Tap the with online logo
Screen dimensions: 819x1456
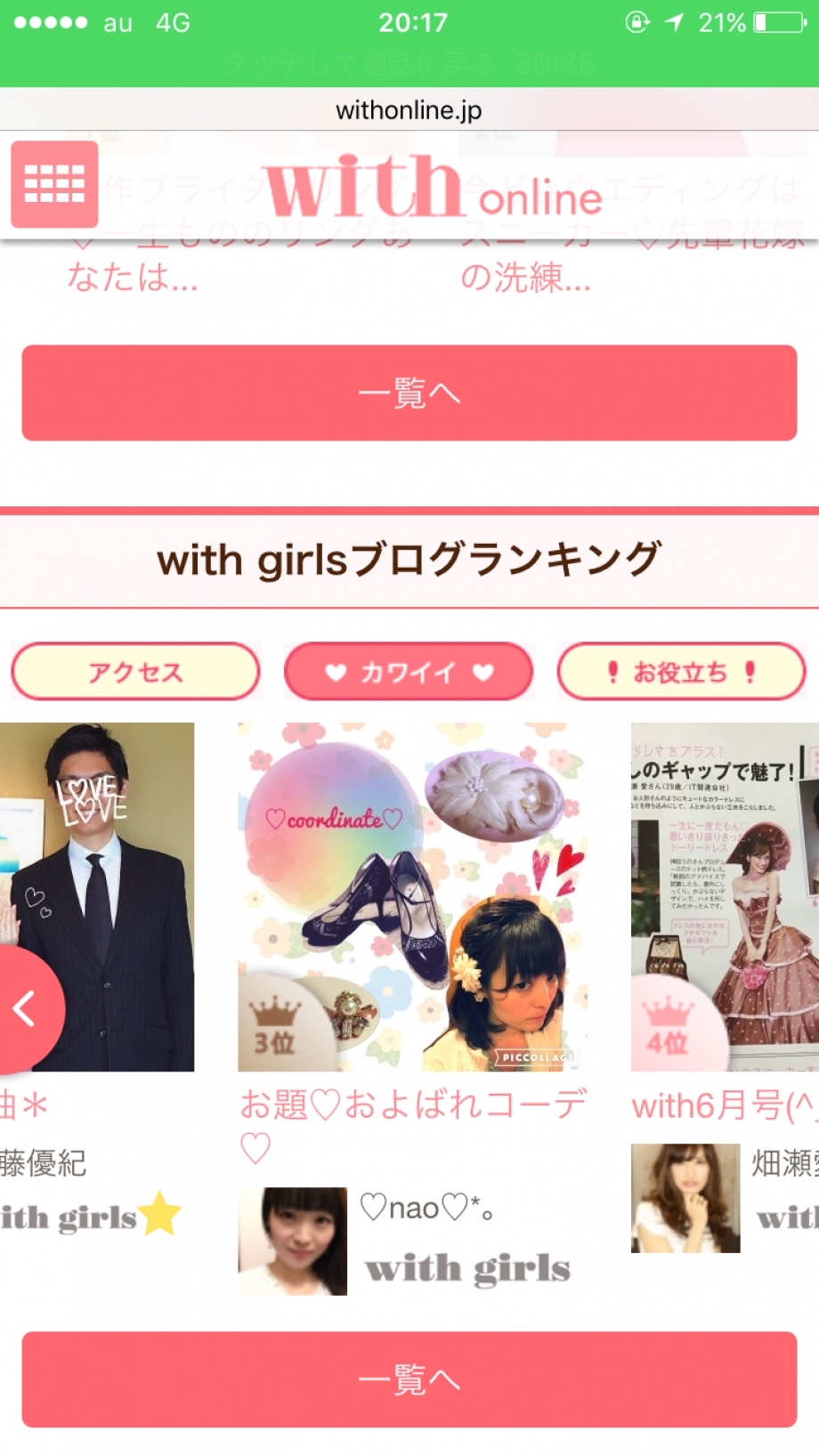[x=434, y=188]
